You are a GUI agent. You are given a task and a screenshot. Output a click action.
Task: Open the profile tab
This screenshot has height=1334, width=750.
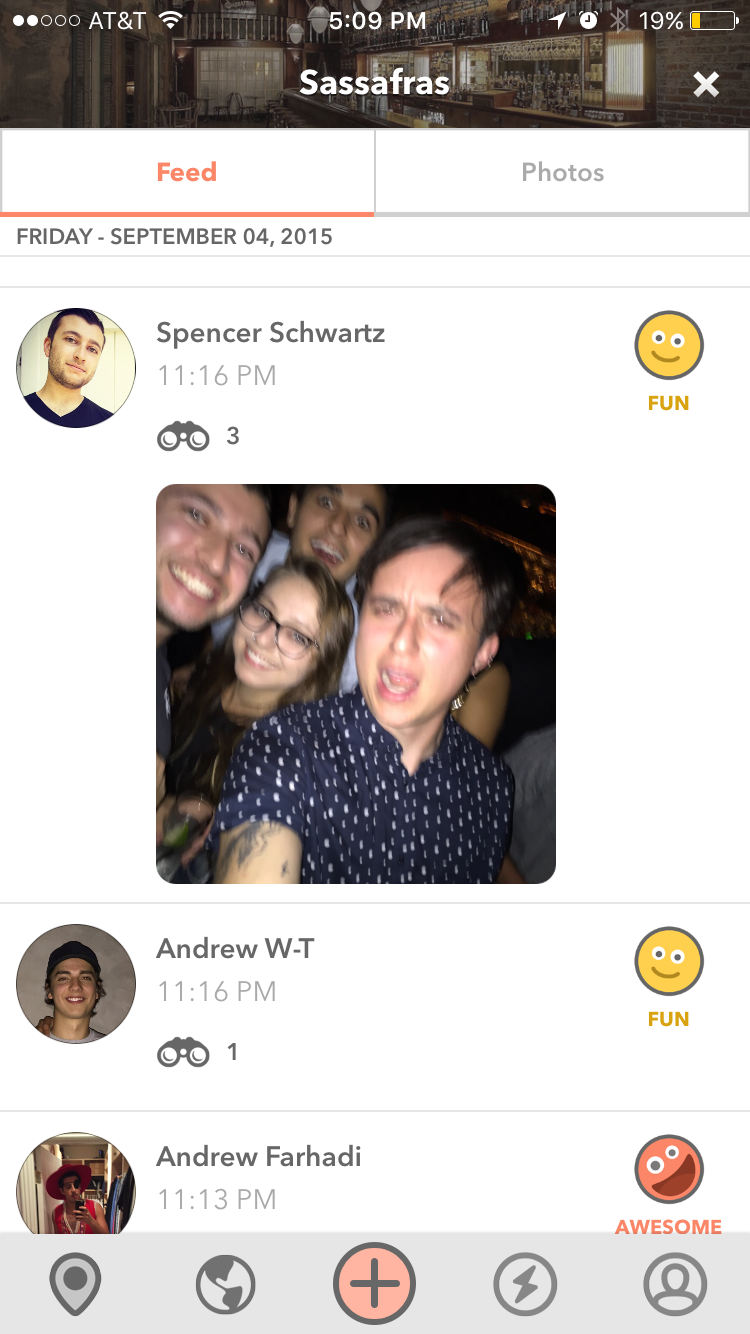tap(675, 1284)
